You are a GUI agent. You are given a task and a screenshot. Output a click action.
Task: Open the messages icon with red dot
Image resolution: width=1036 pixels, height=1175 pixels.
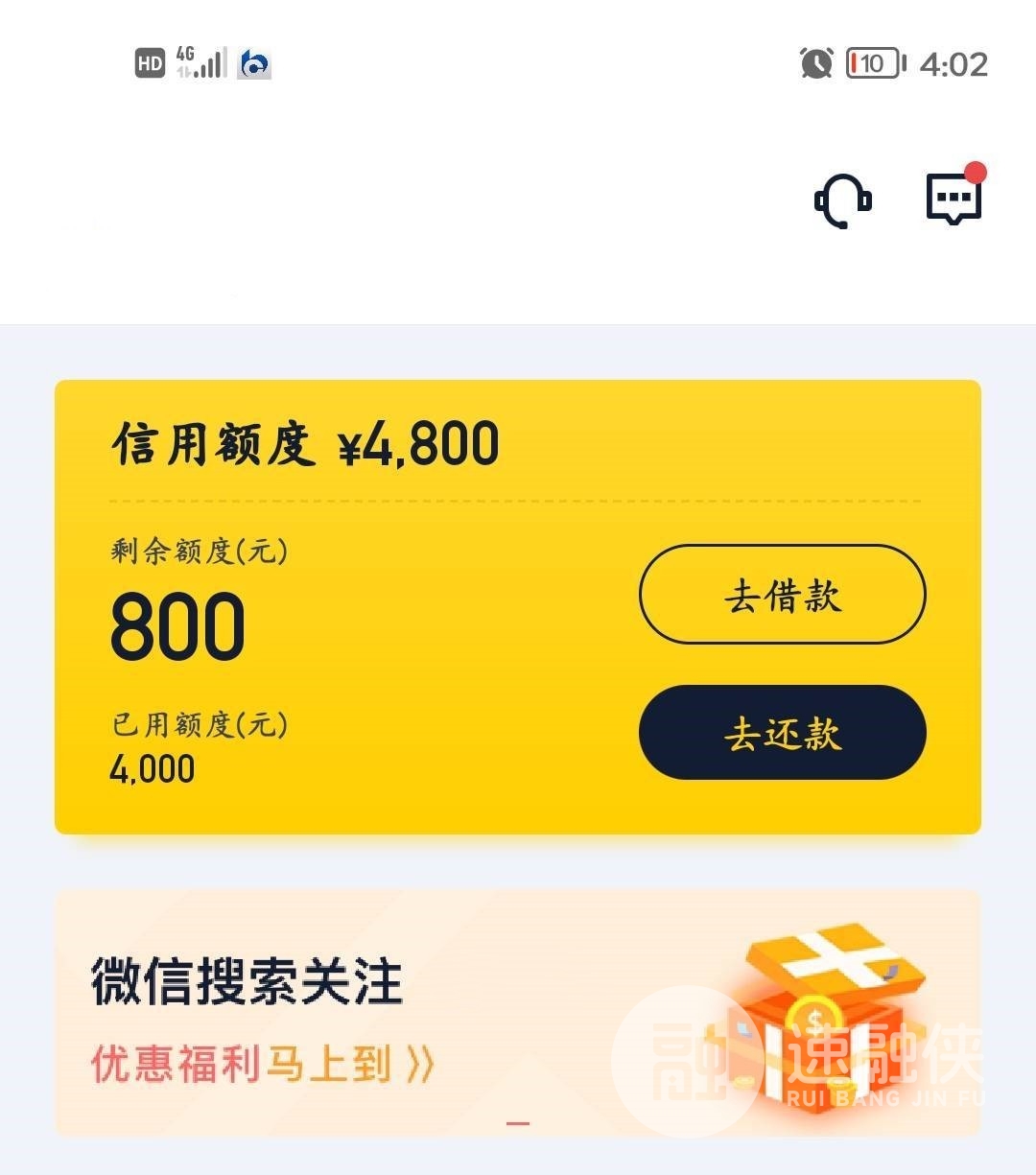(954, 199)
